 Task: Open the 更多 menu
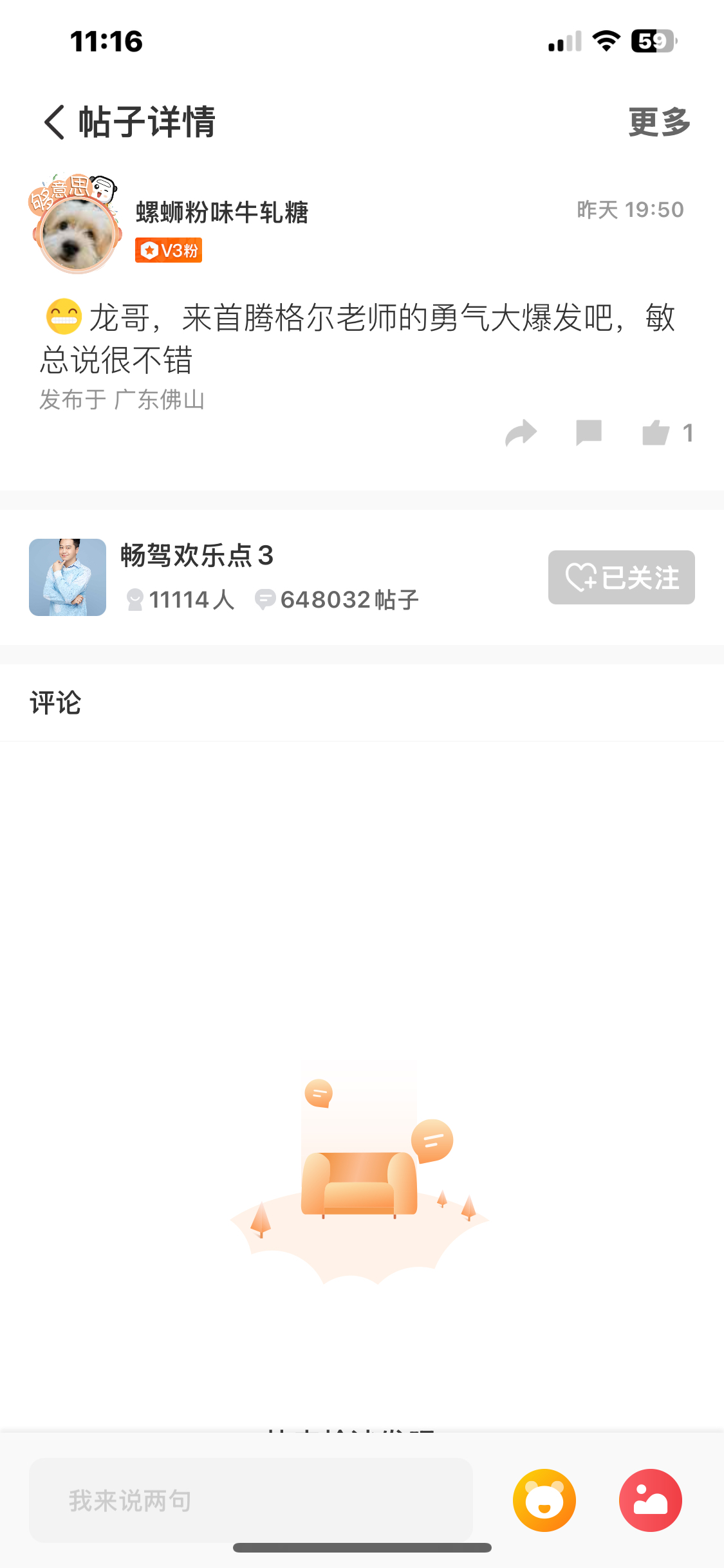click(x=660, y=122)
